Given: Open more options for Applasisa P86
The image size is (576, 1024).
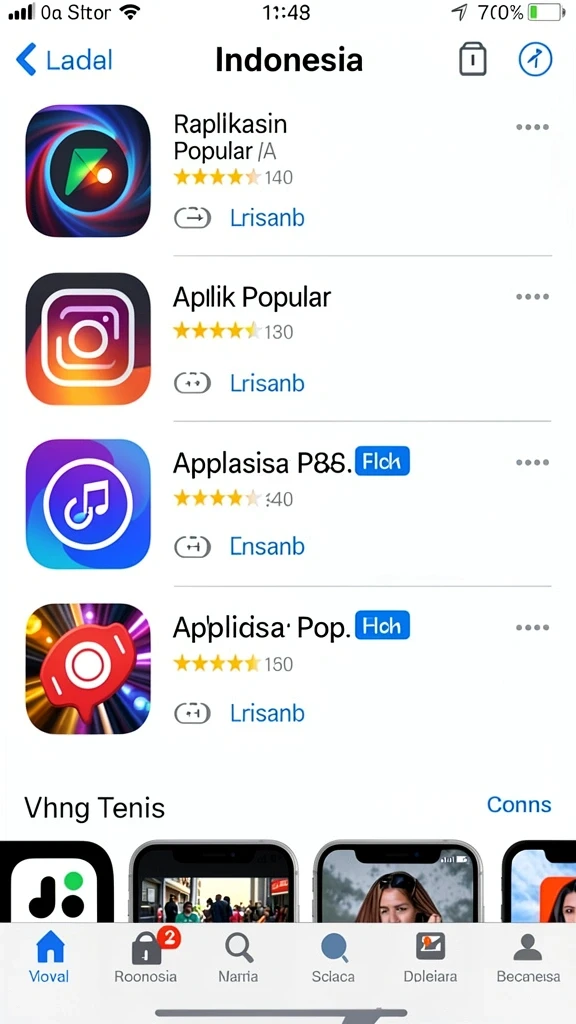Looking at the screenshot, I should [532, 462].
